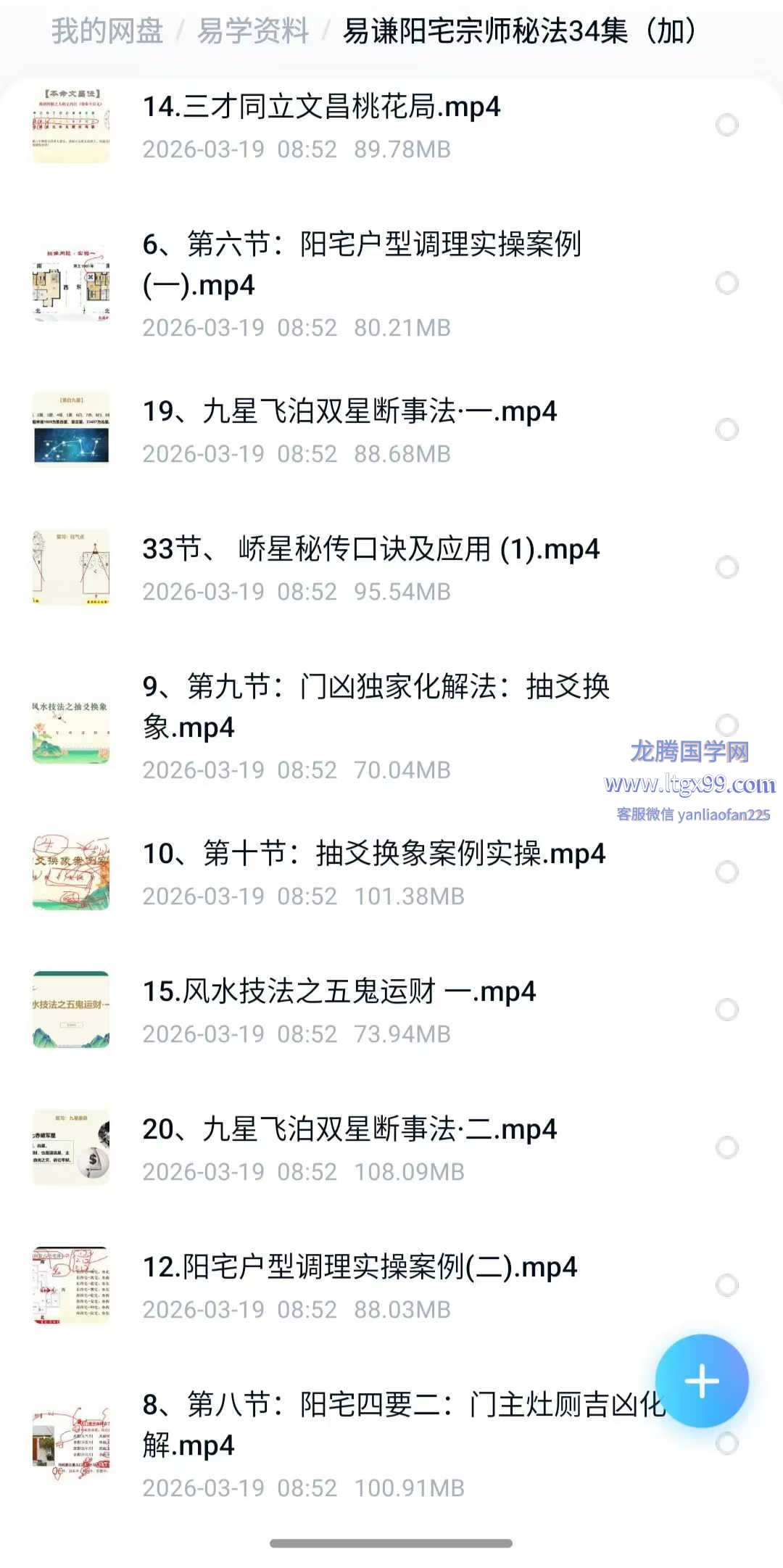
Task: Open 14.三才同立文昌桃花局.mp4 video
Action: click(321, 107)
